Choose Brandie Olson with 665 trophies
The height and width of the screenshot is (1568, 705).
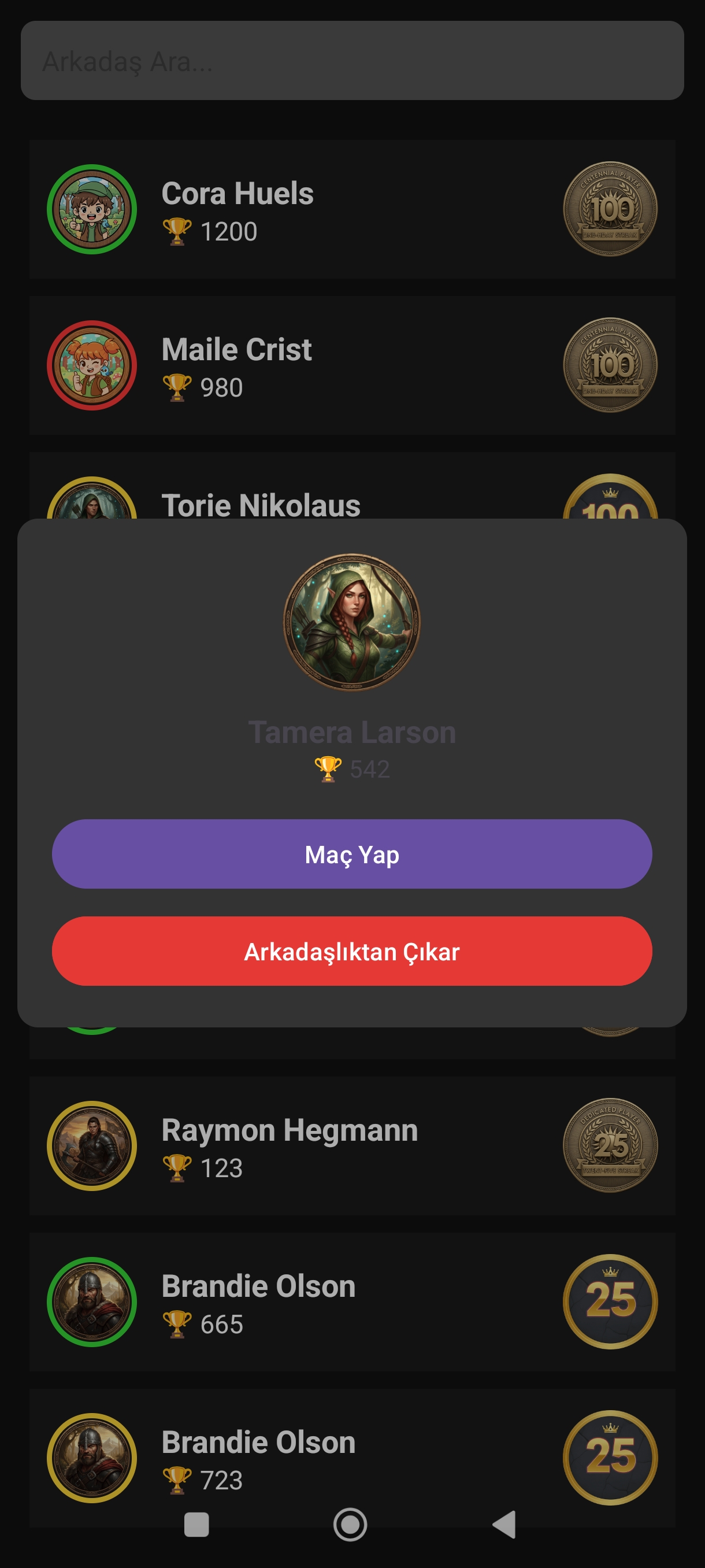click(x=351, y=1301)
